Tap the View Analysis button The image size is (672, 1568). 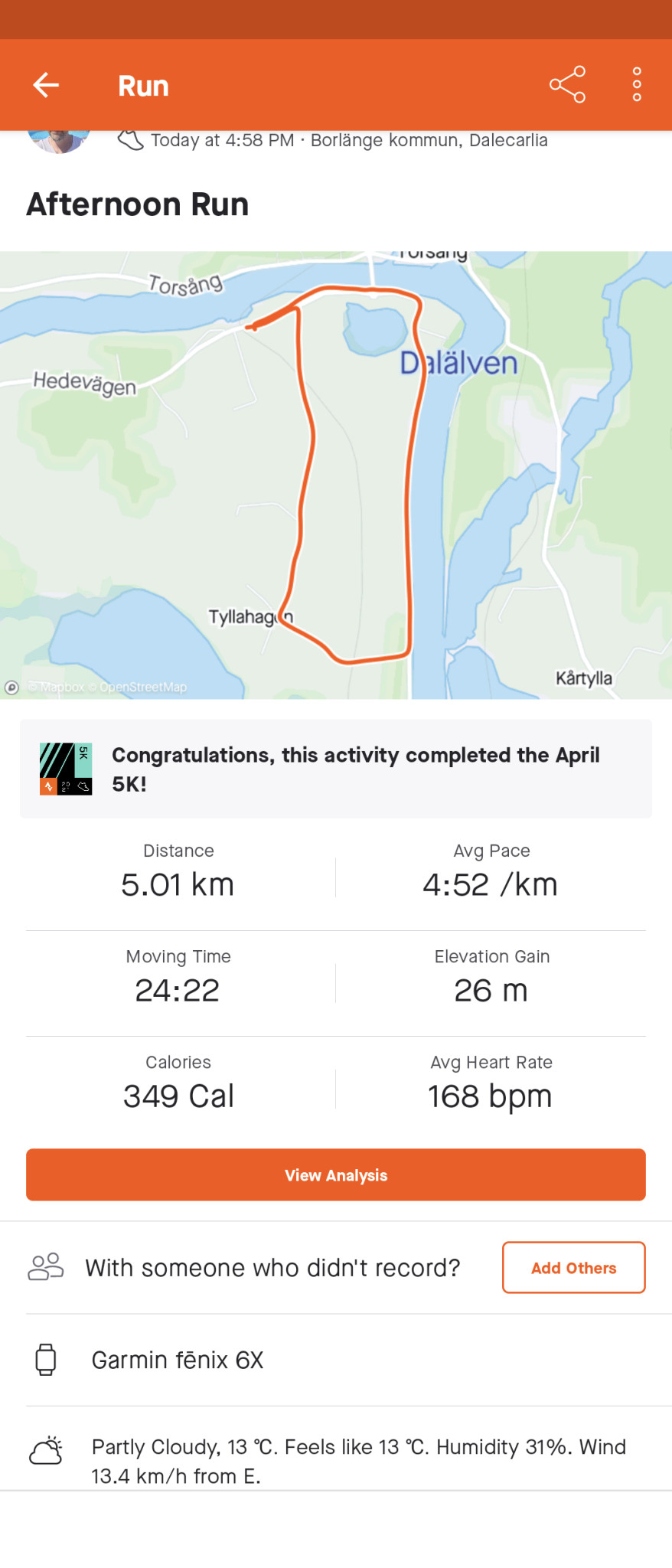tap(336, 1174)
